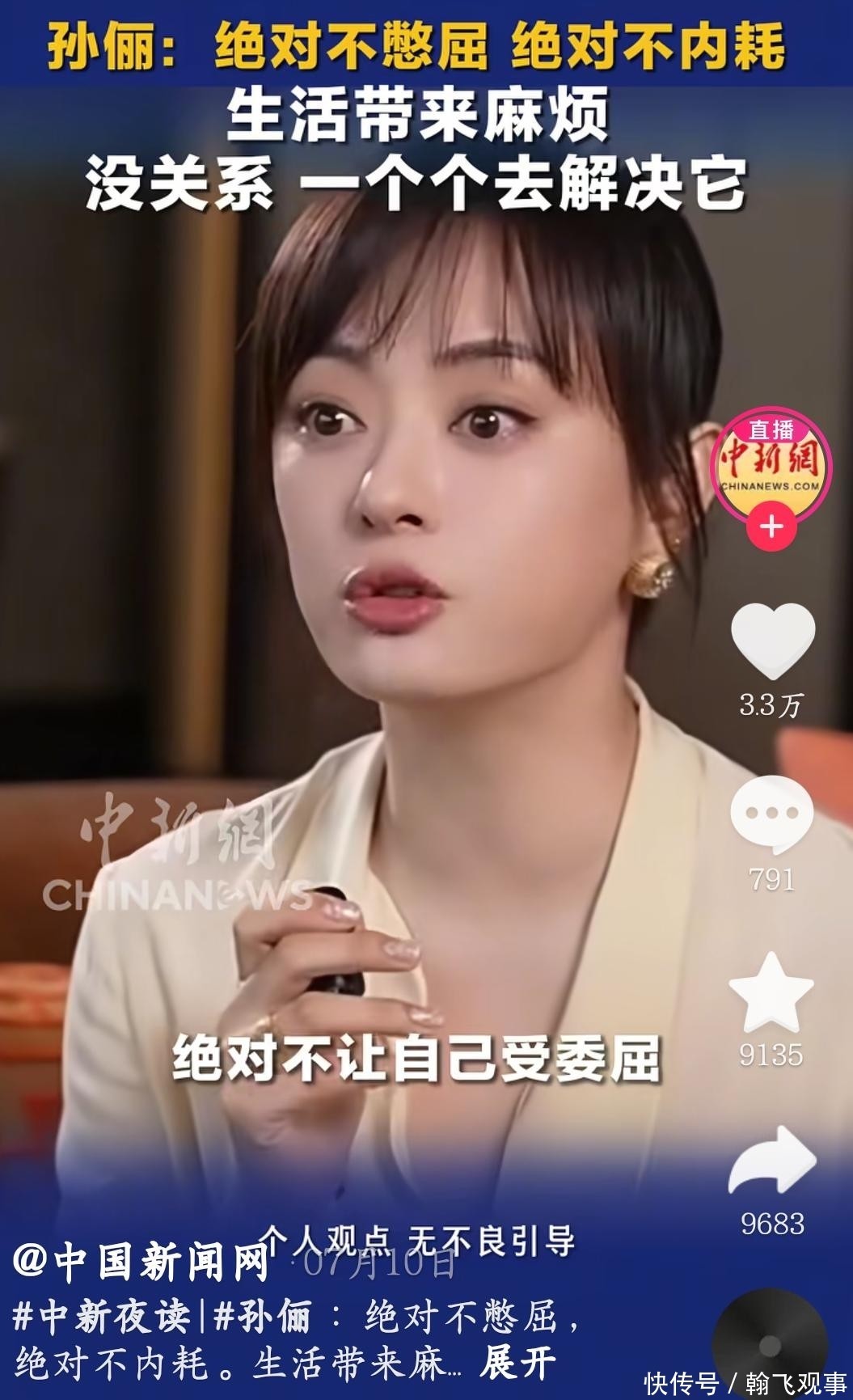Viewport: 853px width, 1400px height.
Task: Share this video using the arrow icon
Action: (x=771, y=1162)
